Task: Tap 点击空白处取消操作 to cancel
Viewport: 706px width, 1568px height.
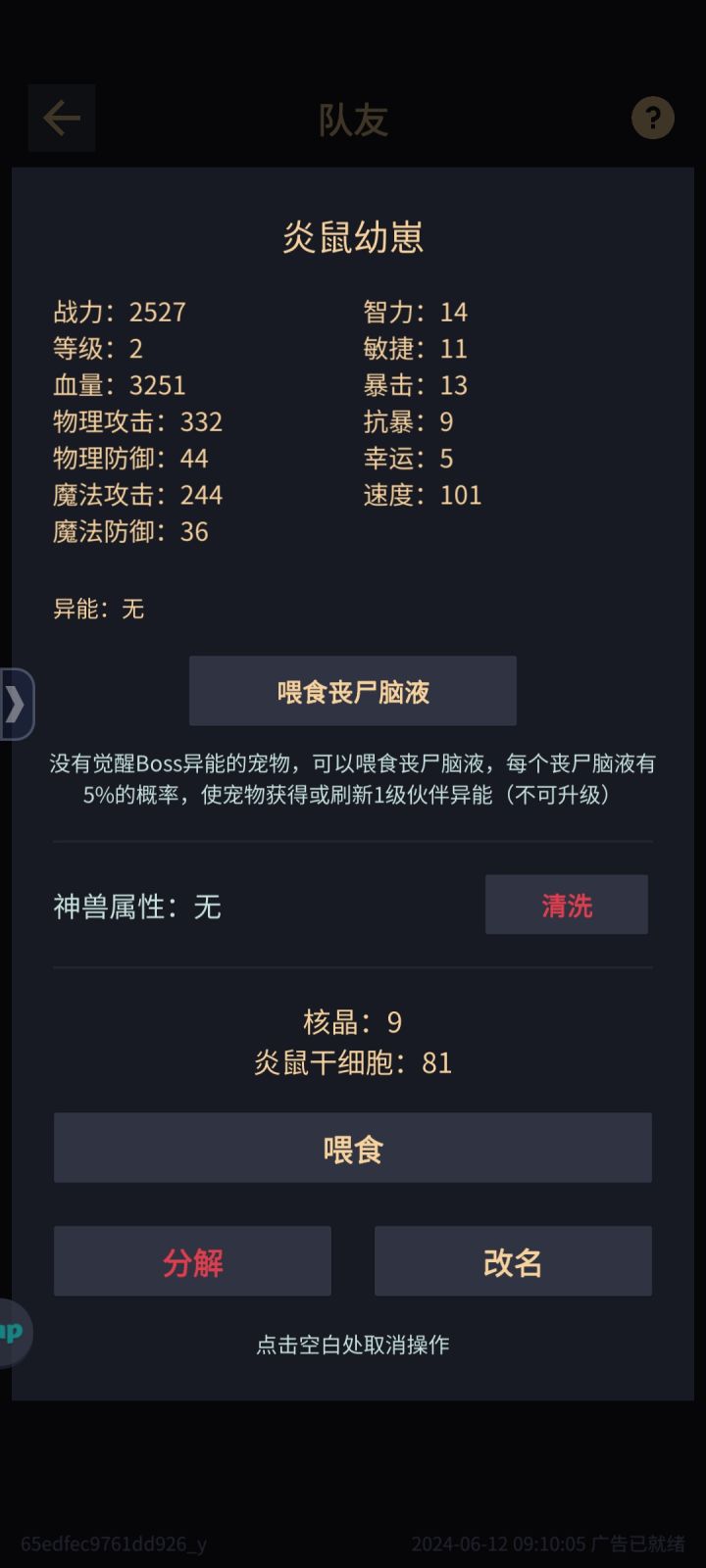Action: pos(353,1345)
